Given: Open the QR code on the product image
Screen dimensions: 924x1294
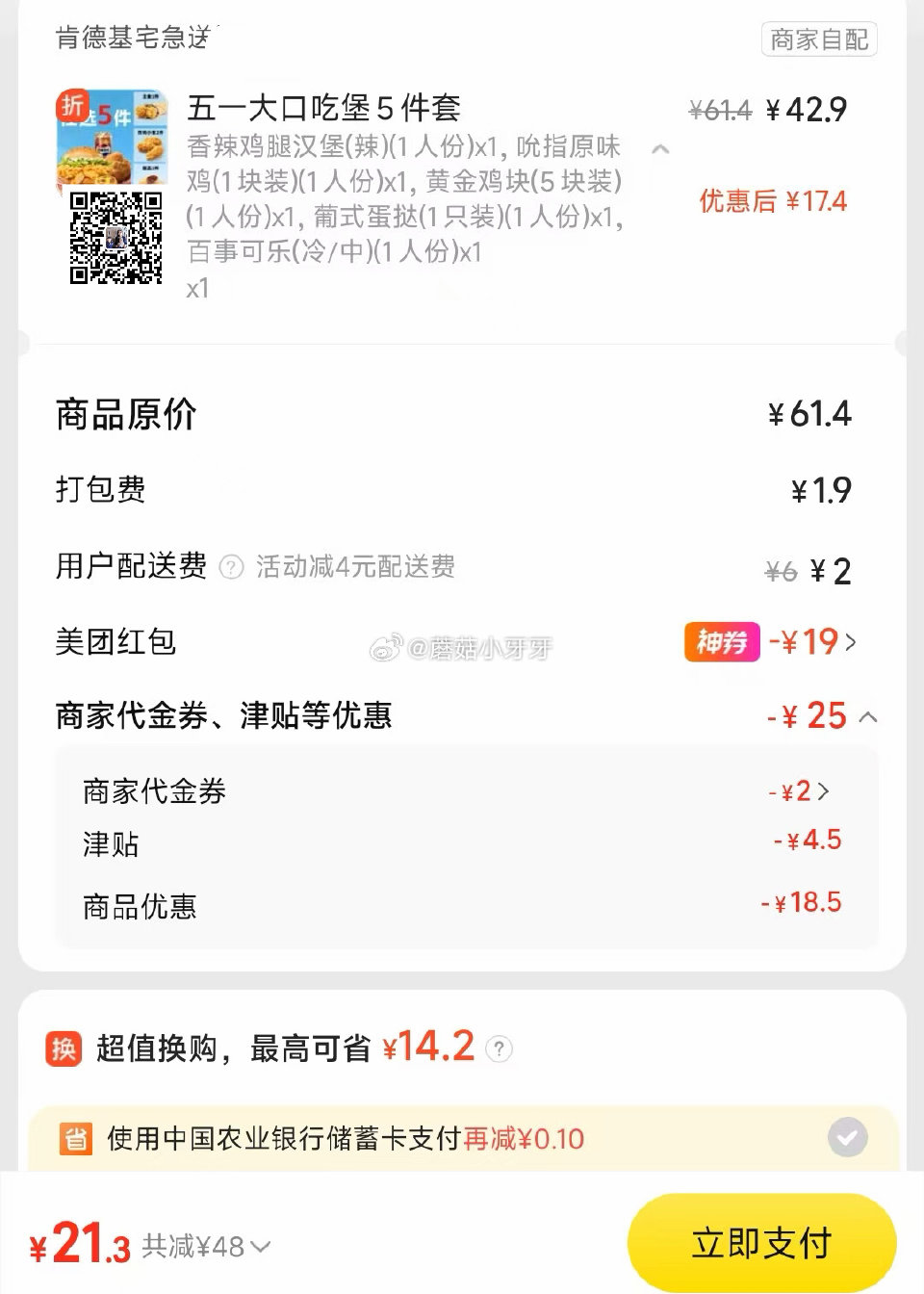Looking at the screenshot, I should click(x=115, y=236).
